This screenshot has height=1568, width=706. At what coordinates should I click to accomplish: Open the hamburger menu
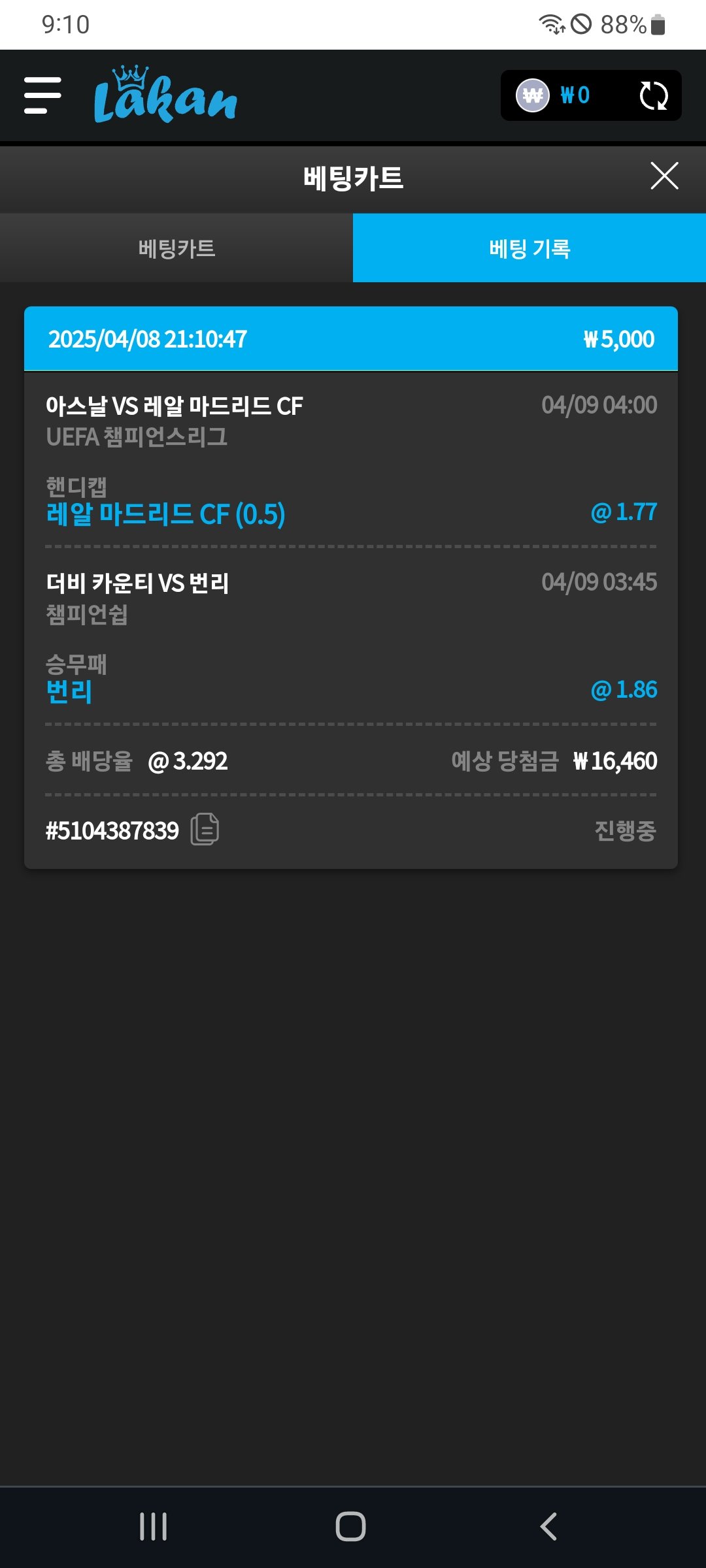[x=42, y=95]
